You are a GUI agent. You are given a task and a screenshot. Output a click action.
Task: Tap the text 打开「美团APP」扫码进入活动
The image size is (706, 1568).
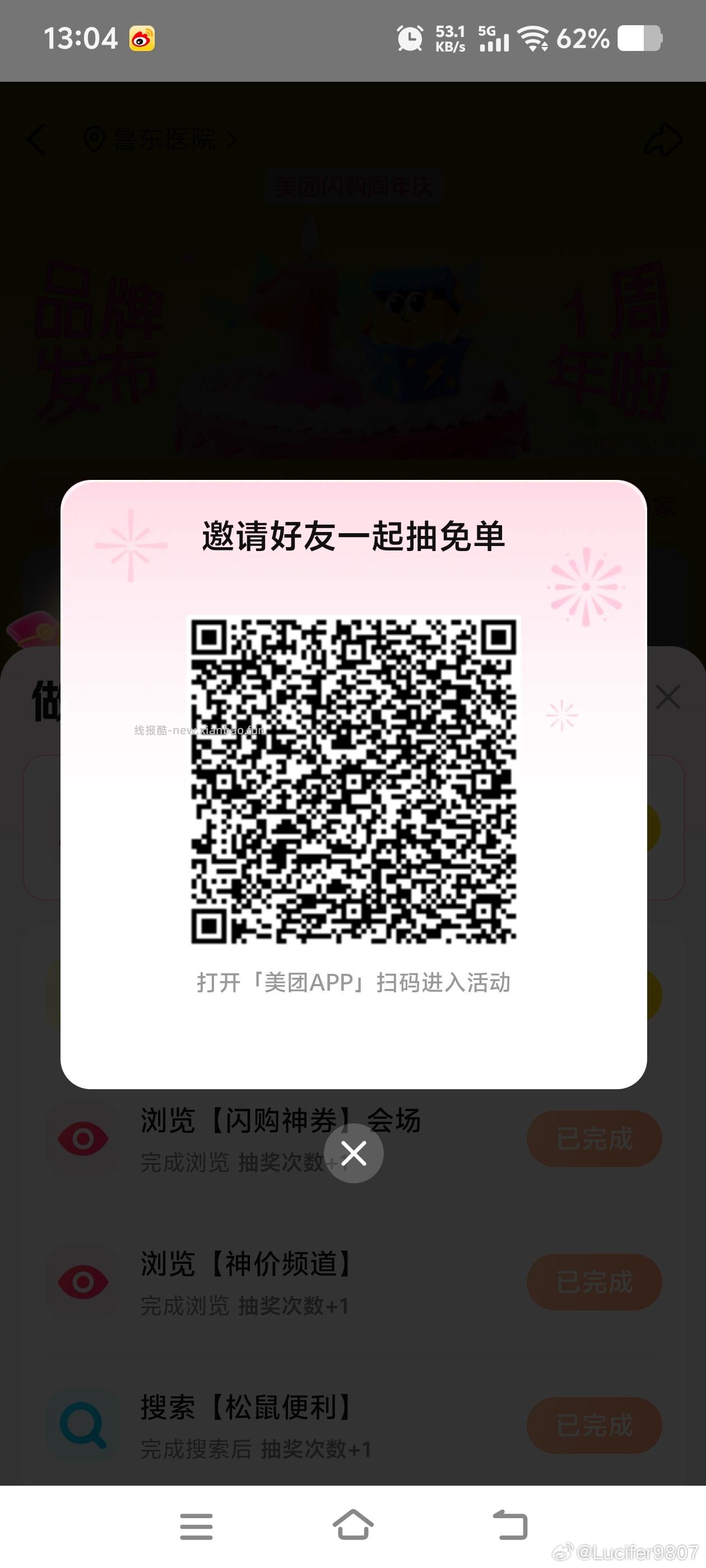point(354,982)
